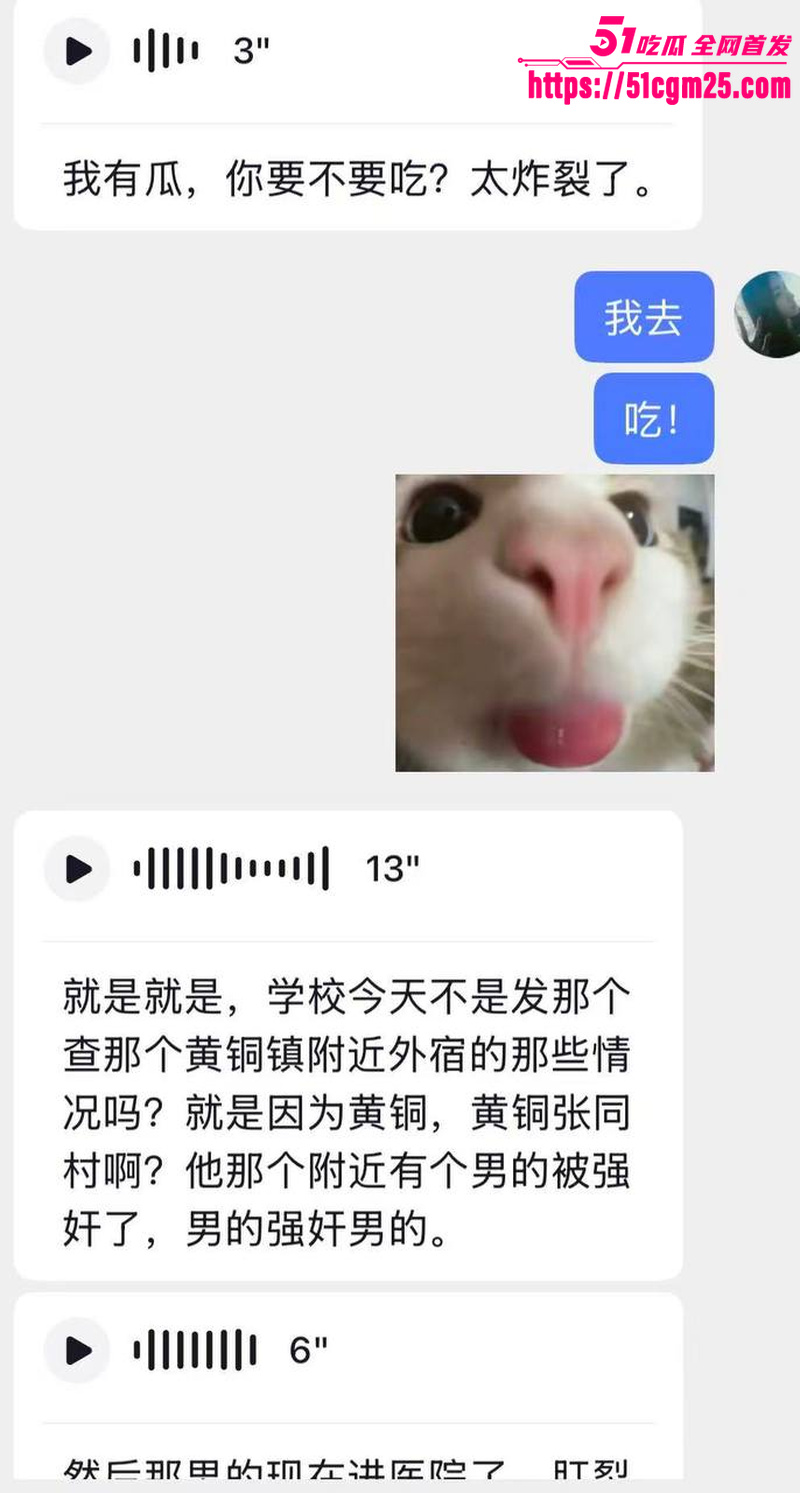
Task: Select the 我去 message bubble
Action: pos(643,316)
